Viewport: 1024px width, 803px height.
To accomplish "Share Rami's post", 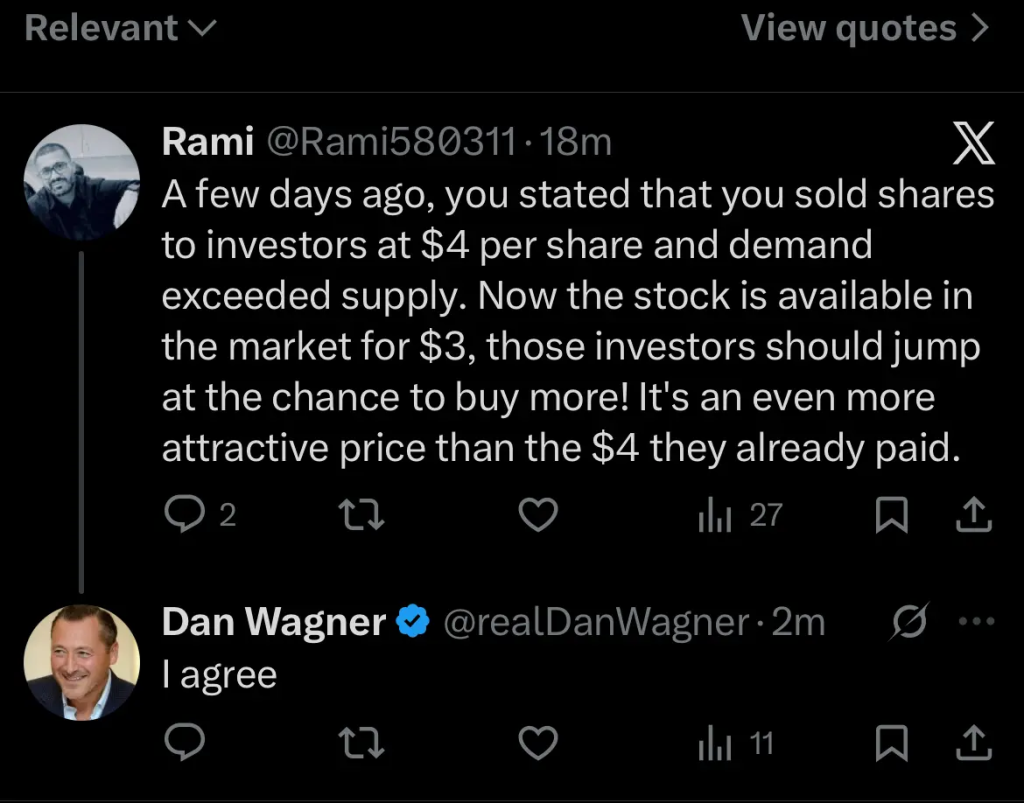I will coord(973,515).
